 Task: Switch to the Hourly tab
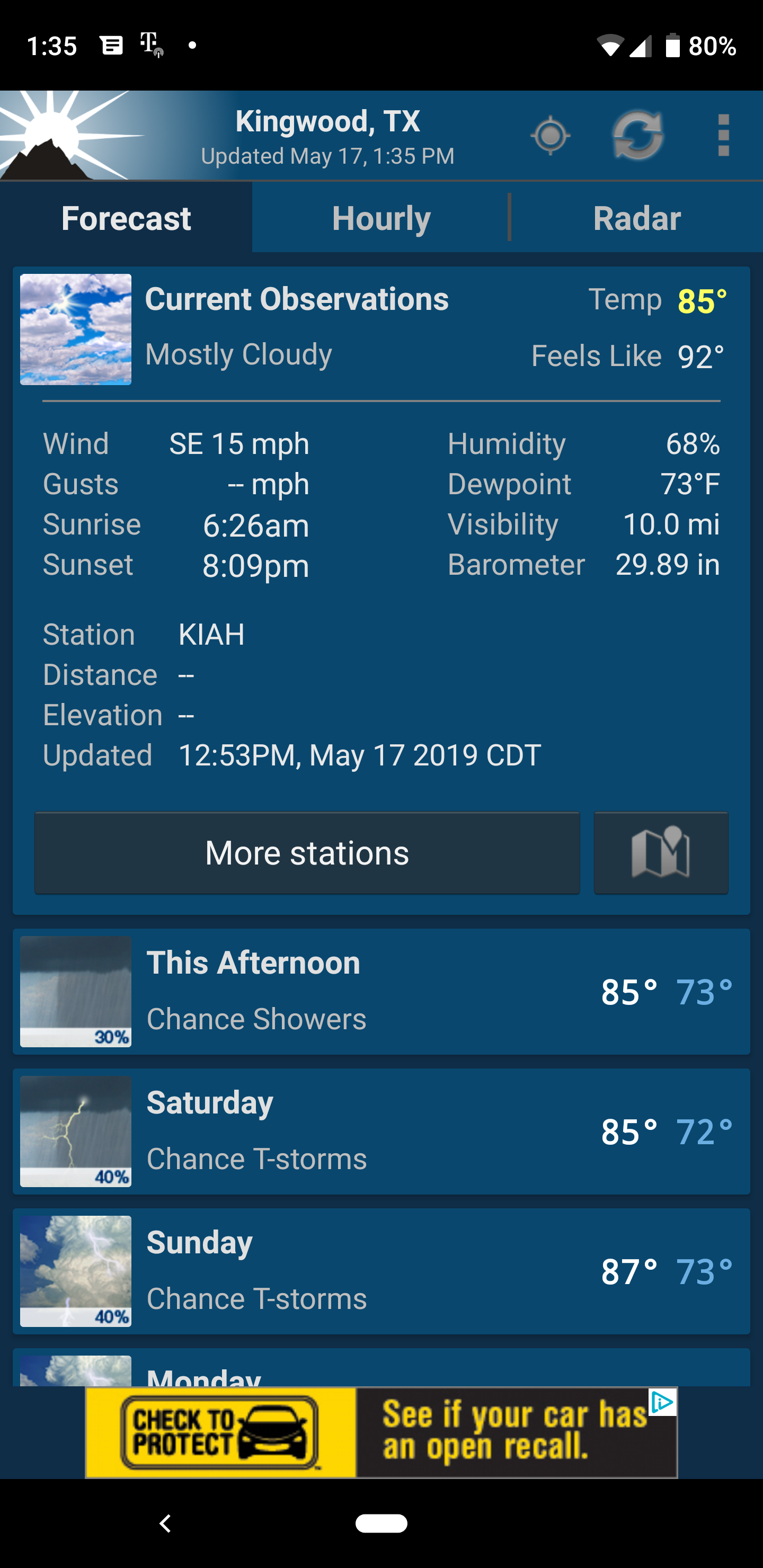tap(381, 218)
